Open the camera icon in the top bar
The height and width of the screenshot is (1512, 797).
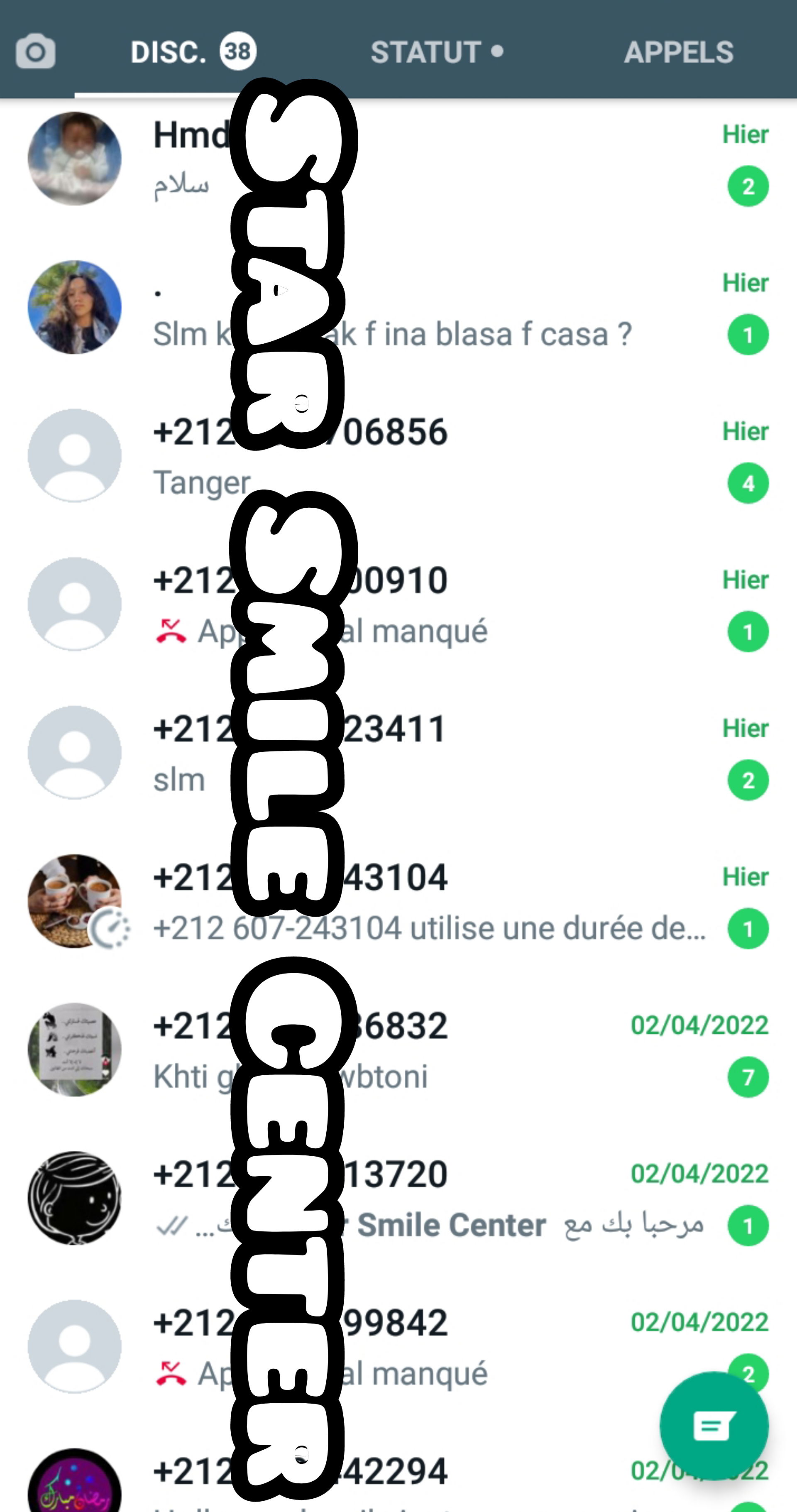point(35,51)
